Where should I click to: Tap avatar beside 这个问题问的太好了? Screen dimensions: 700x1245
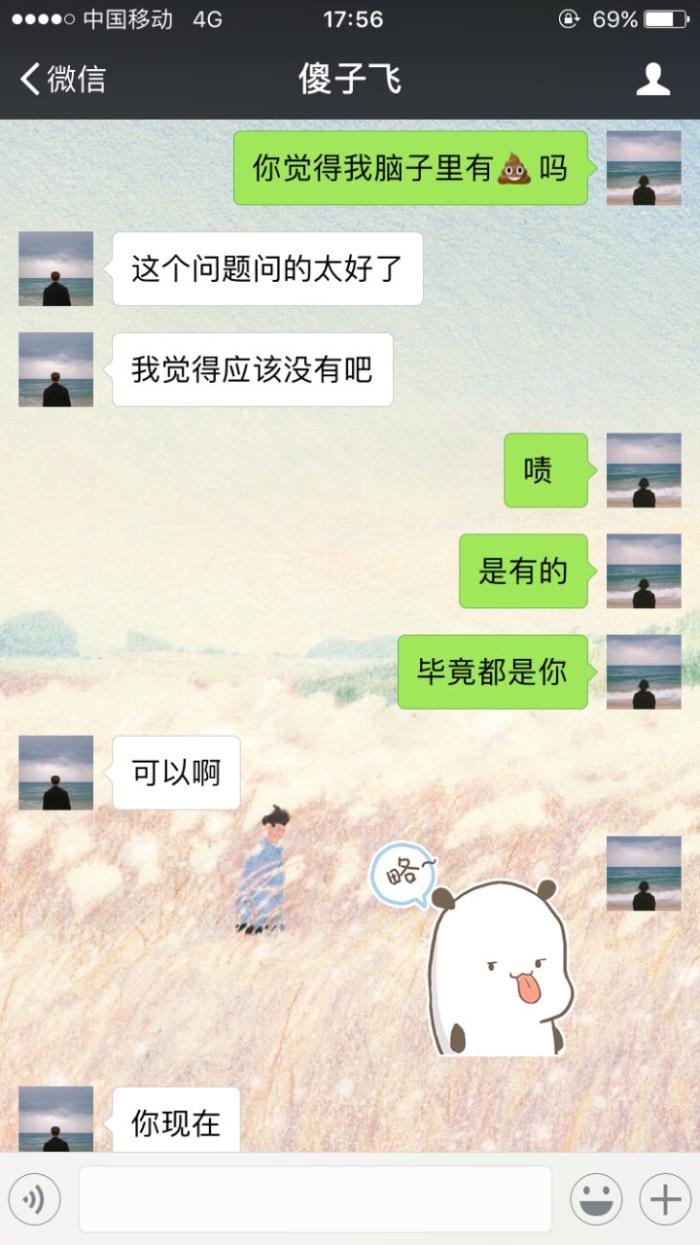pos(56,268)
